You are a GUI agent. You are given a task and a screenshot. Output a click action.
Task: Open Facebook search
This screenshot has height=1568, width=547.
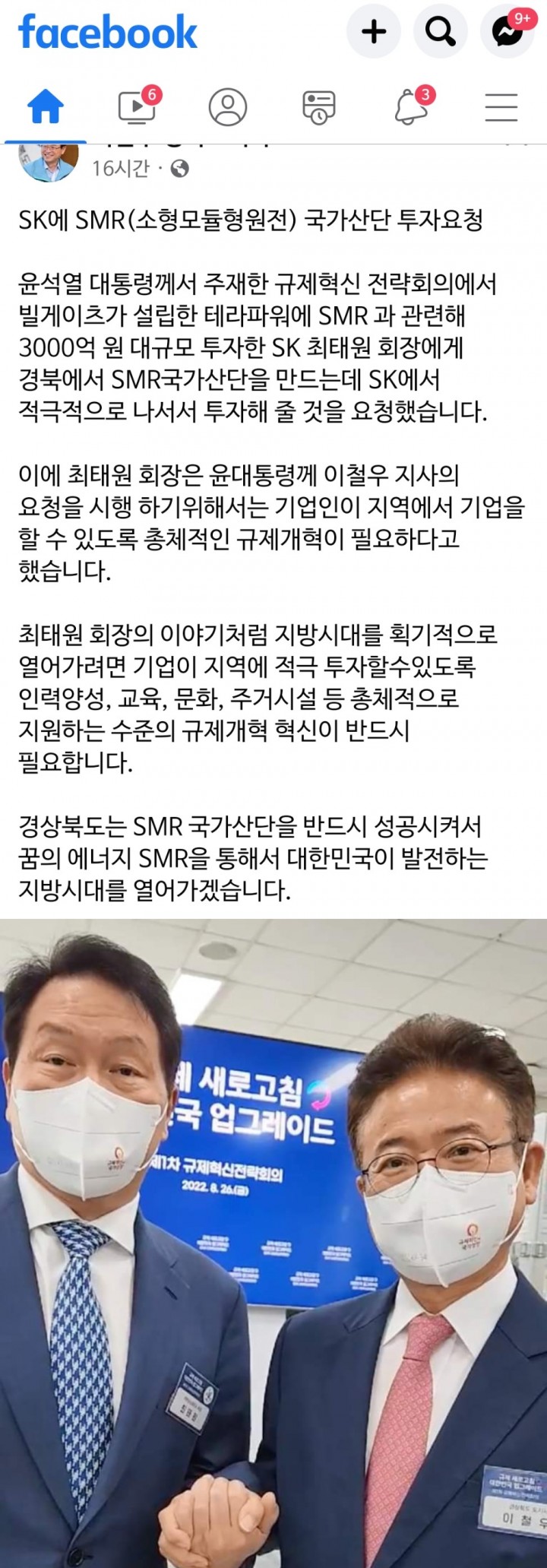click(x=440, y=32)
